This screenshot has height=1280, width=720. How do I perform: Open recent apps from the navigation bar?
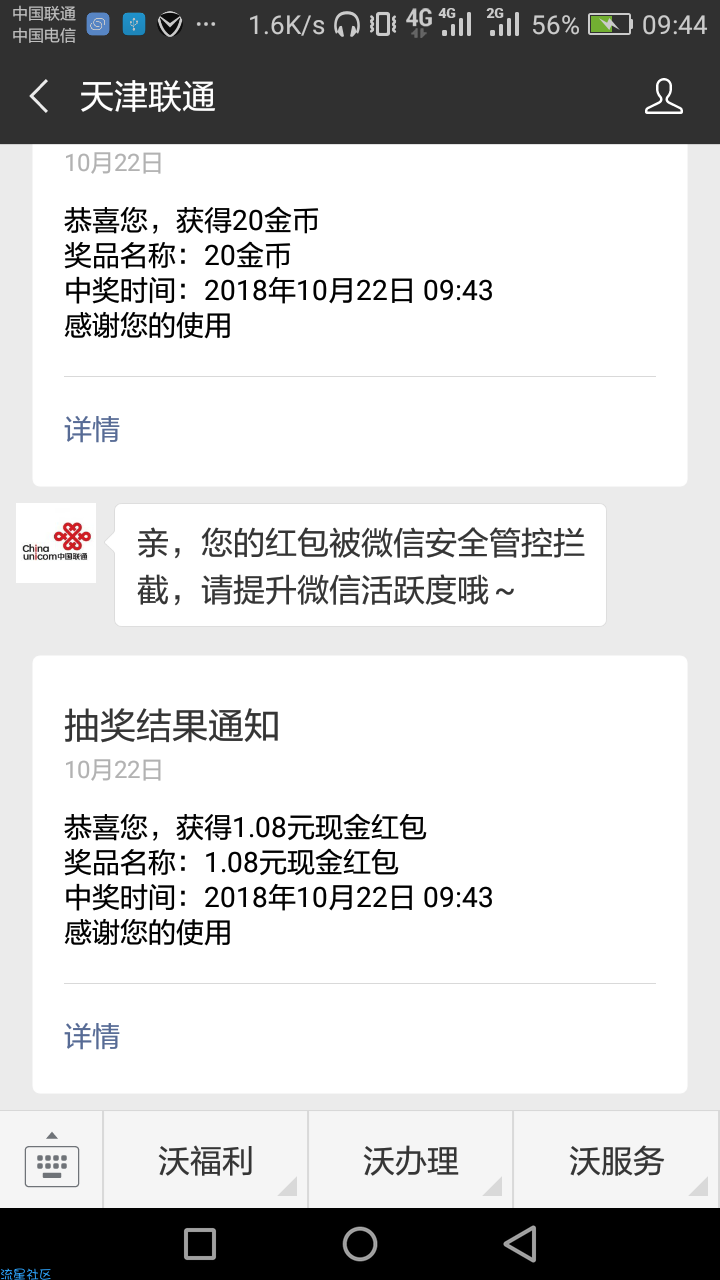200,1244
